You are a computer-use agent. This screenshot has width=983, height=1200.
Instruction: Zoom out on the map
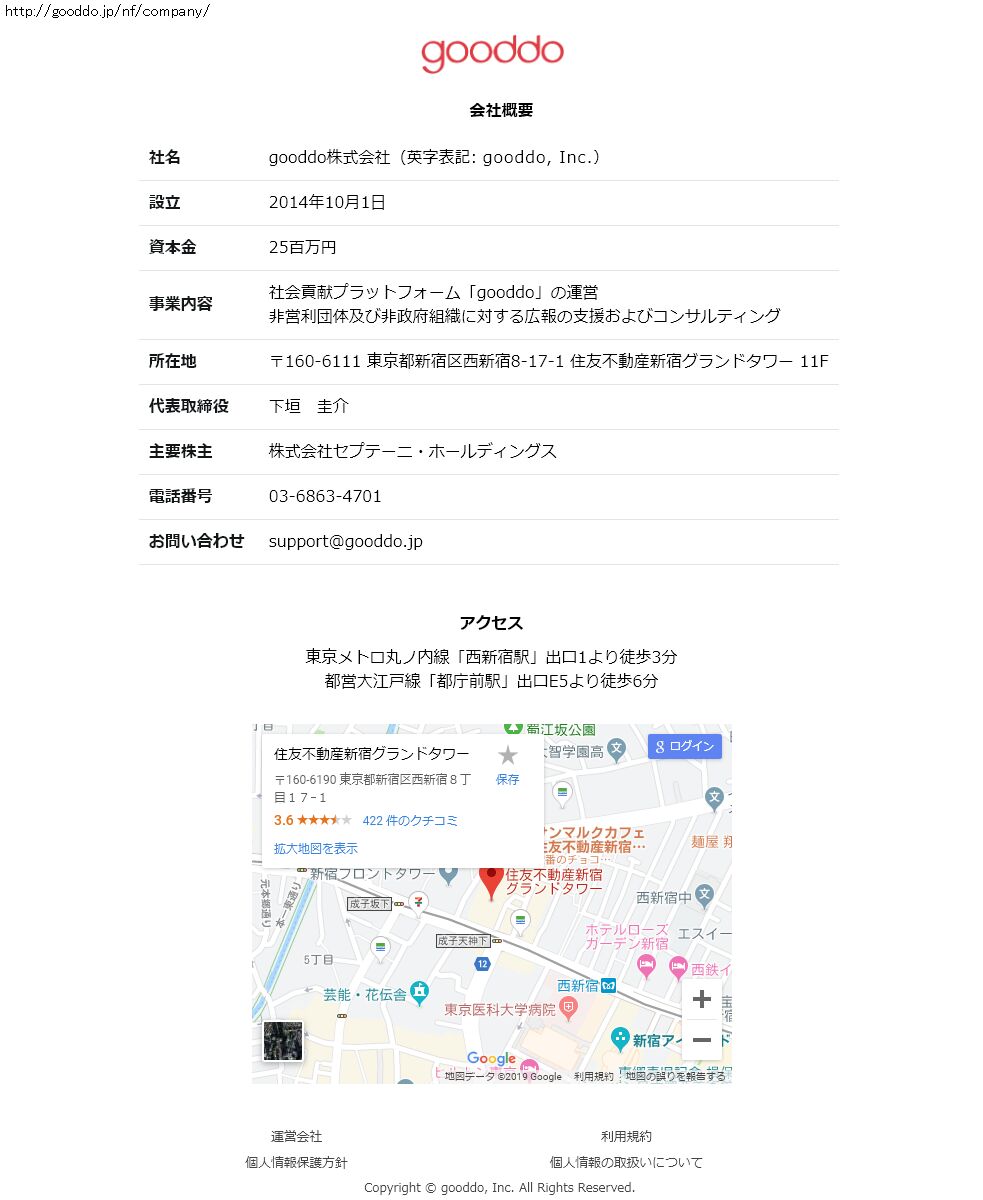point(702,1040)
